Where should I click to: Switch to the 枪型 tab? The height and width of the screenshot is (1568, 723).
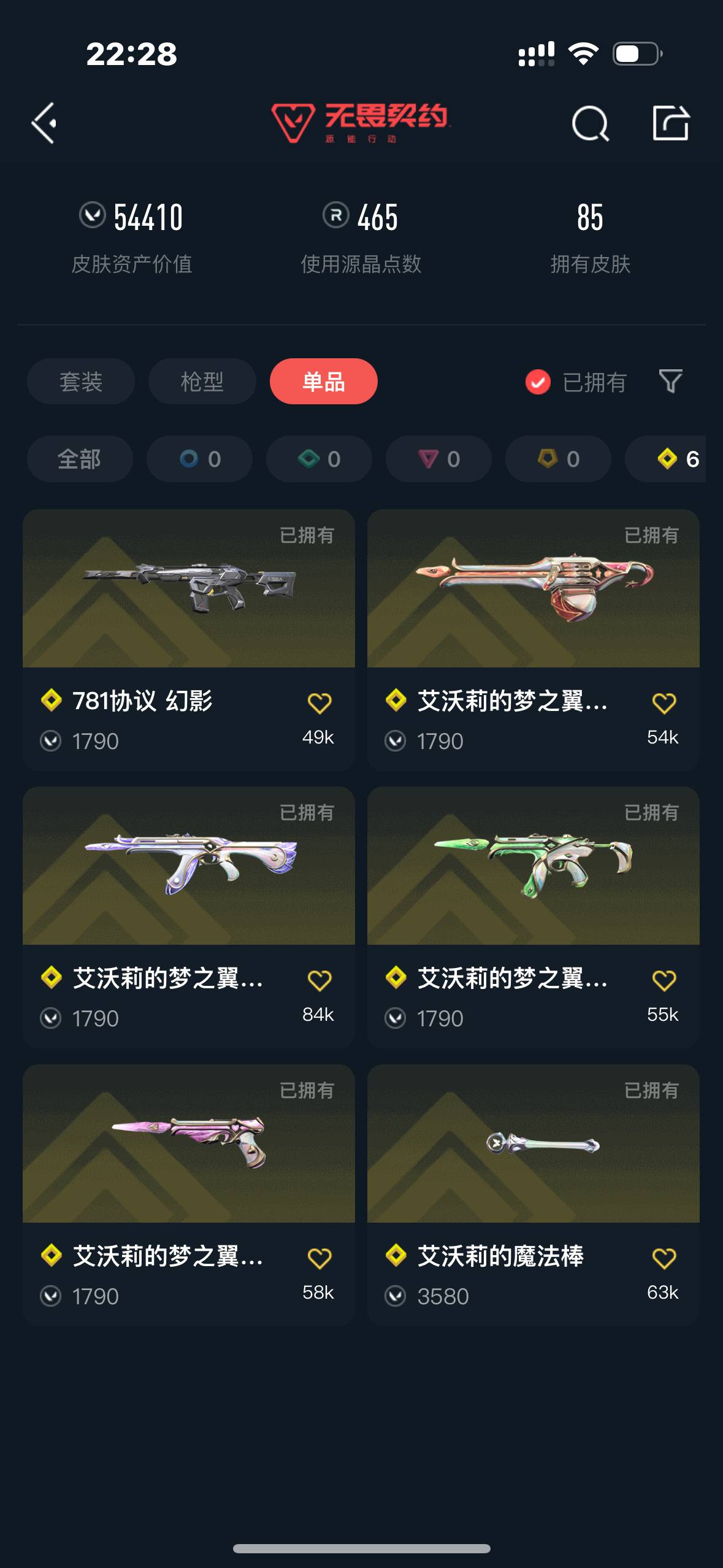pyautogui.click(x=202, y=382)
